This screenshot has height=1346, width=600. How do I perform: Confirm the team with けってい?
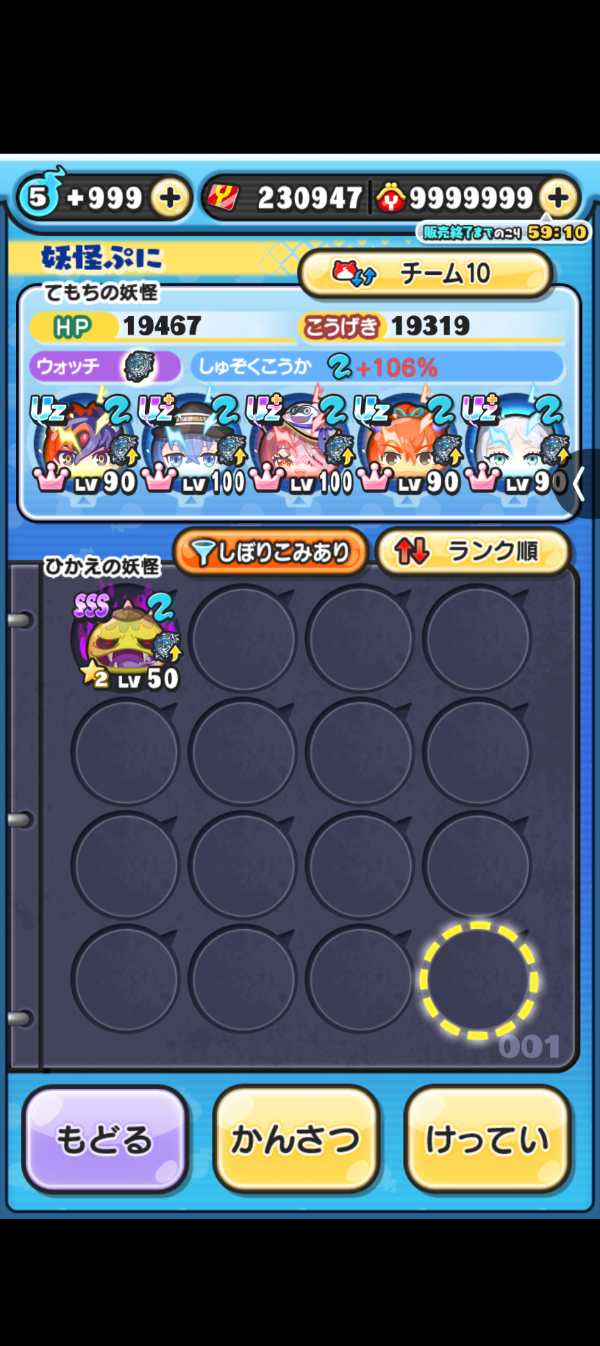click(487, 1140)
